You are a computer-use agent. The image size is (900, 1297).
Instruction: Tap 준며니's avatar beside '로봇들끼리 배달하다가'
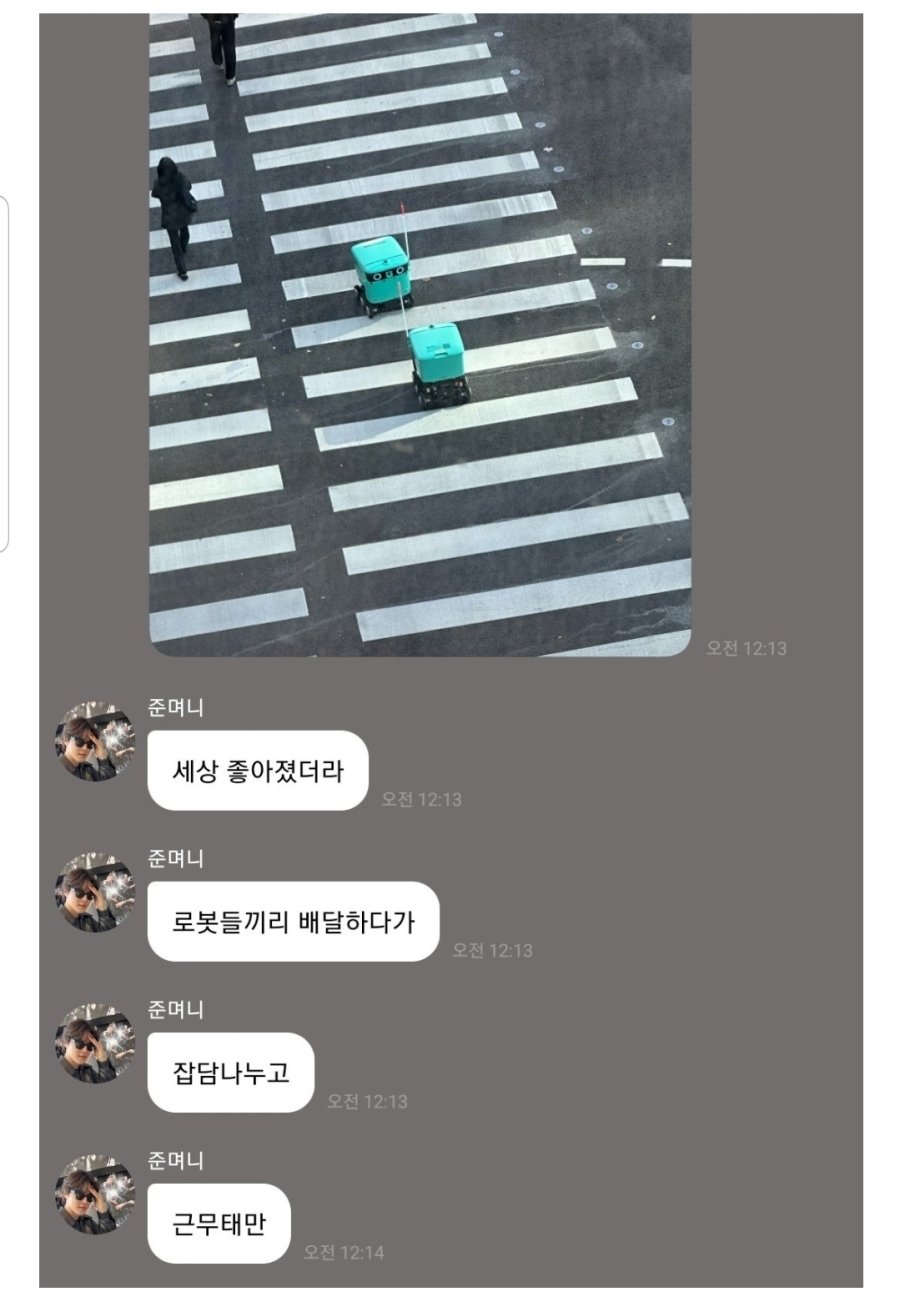[x=94, y=893]
